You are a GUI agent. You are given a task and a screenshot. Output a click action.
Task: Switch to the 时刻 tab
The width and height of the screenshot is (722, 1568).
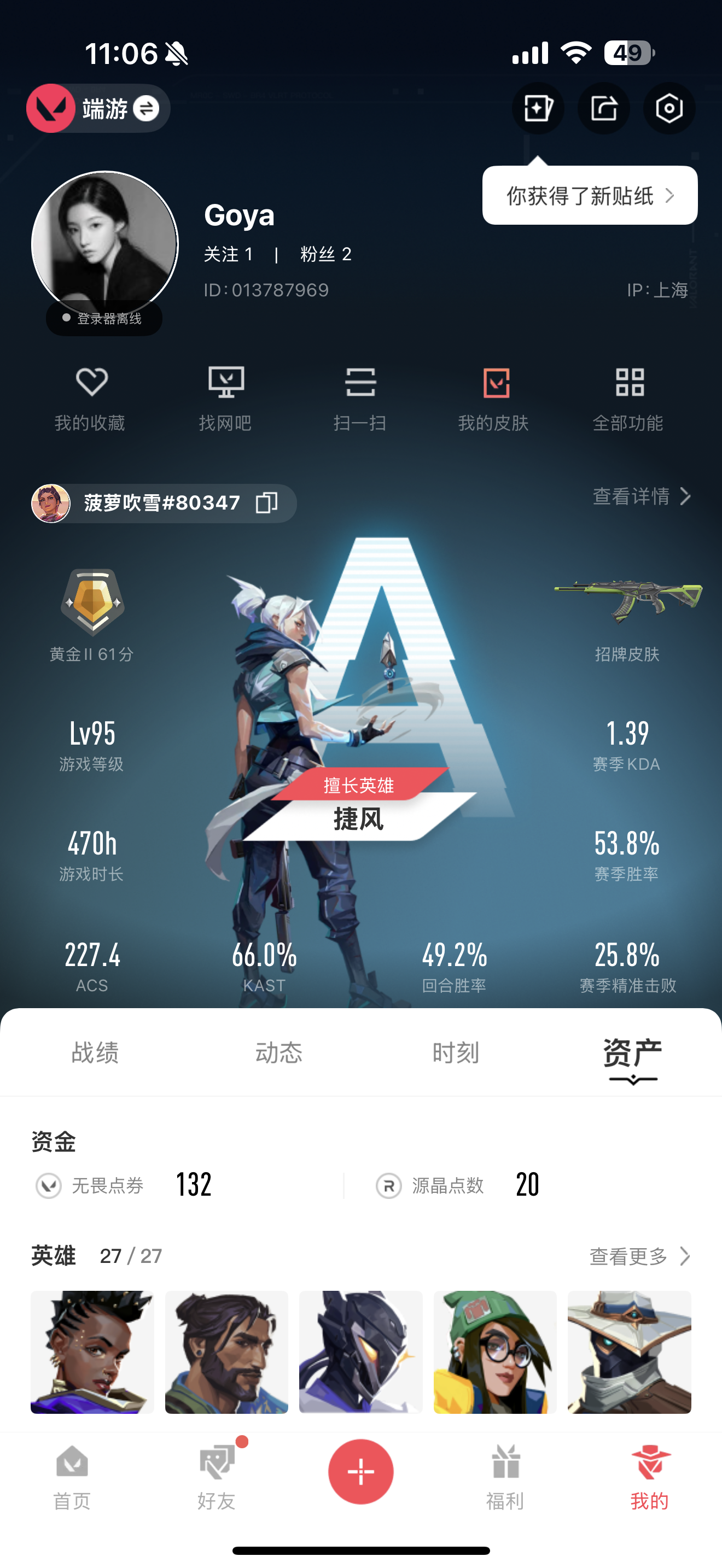tap(456, 1052)
